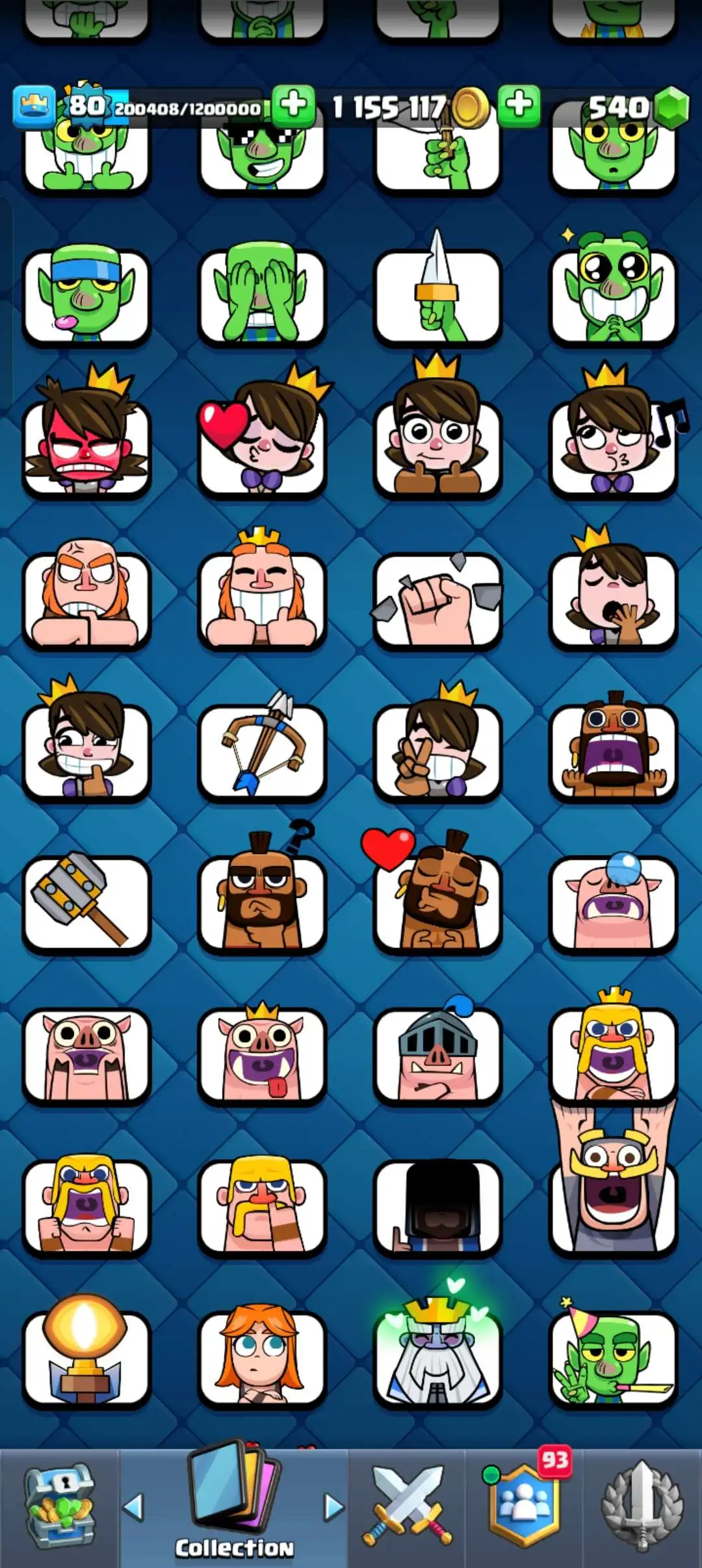Viewport: 702px width, 1568px height.
Task: Choose the clenched fist smashing rocks emote
Action: (437, 601)
